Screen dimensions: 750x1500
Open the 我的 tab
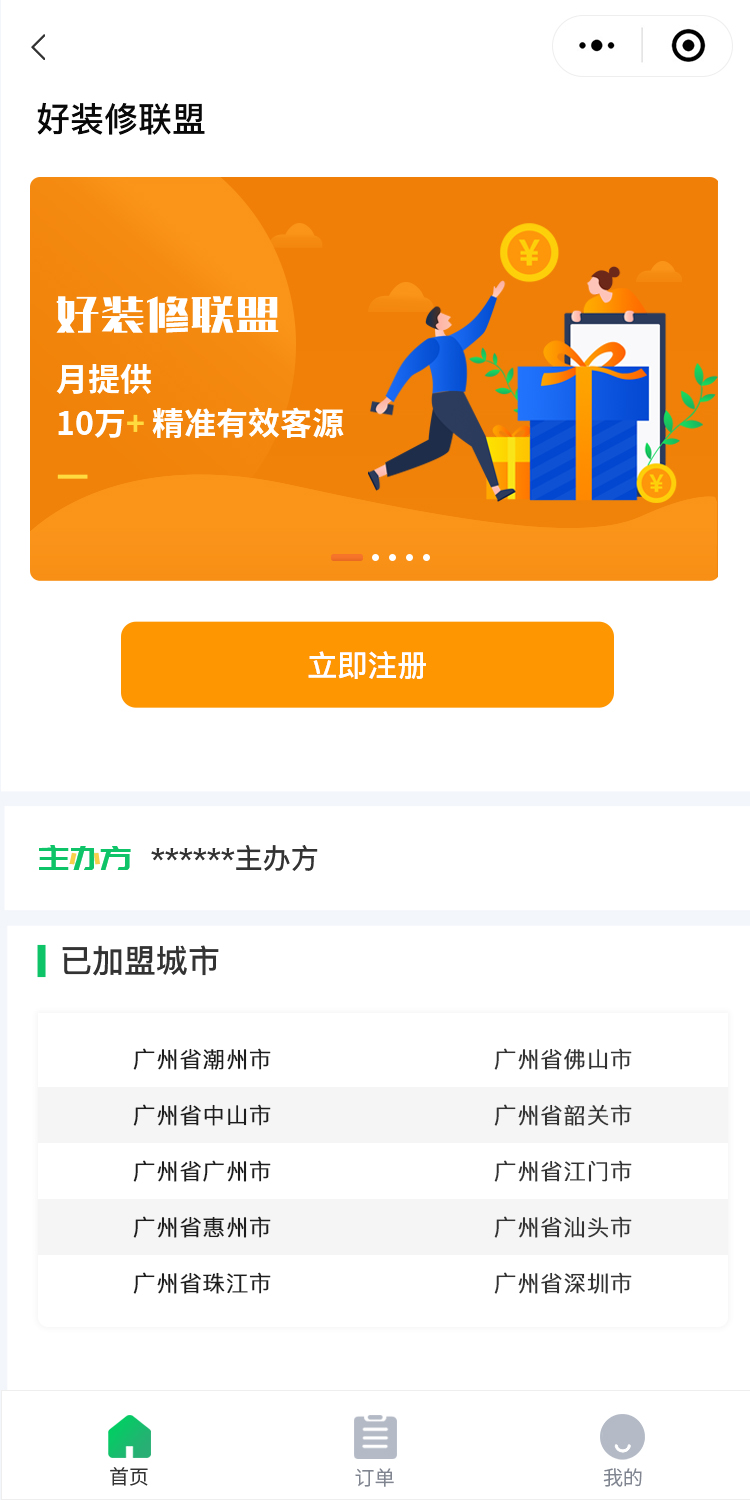(622, 1449)
